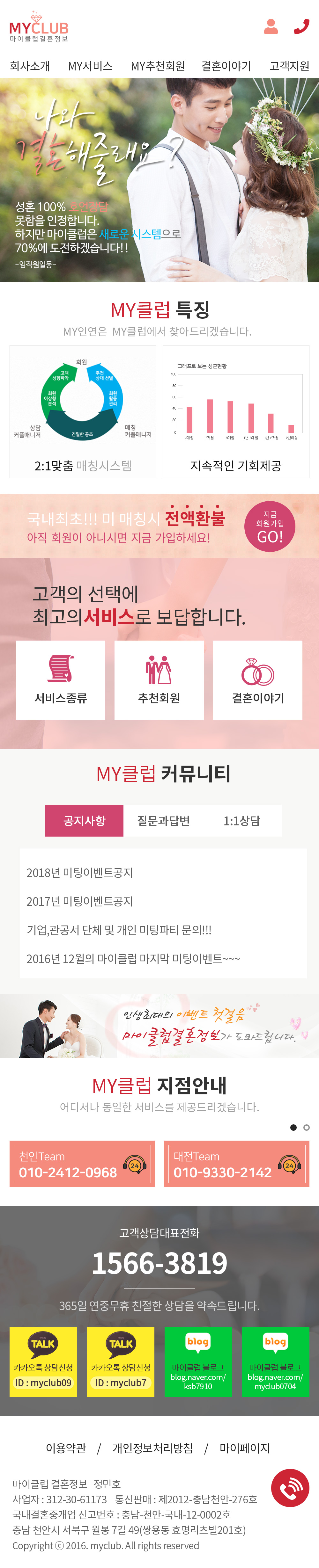The width and height of the screenshot is (319, 1568).
Task: Open the 서비스종류 card
Action: coord(60,680)
